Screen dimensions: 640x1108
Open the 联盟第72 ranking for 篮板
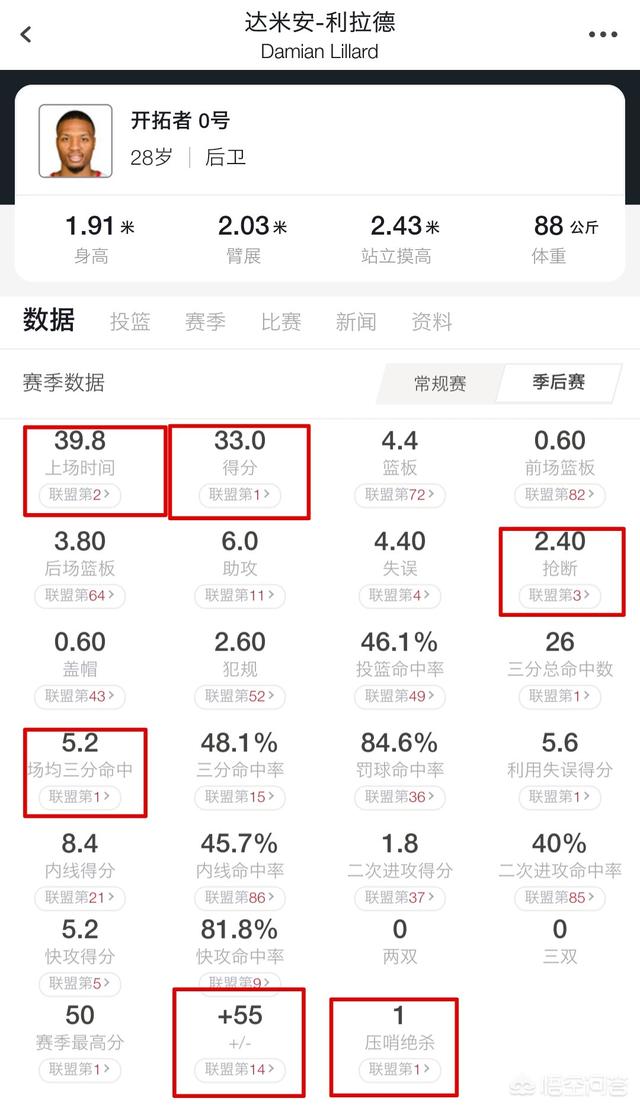click(x=400, y=495)
